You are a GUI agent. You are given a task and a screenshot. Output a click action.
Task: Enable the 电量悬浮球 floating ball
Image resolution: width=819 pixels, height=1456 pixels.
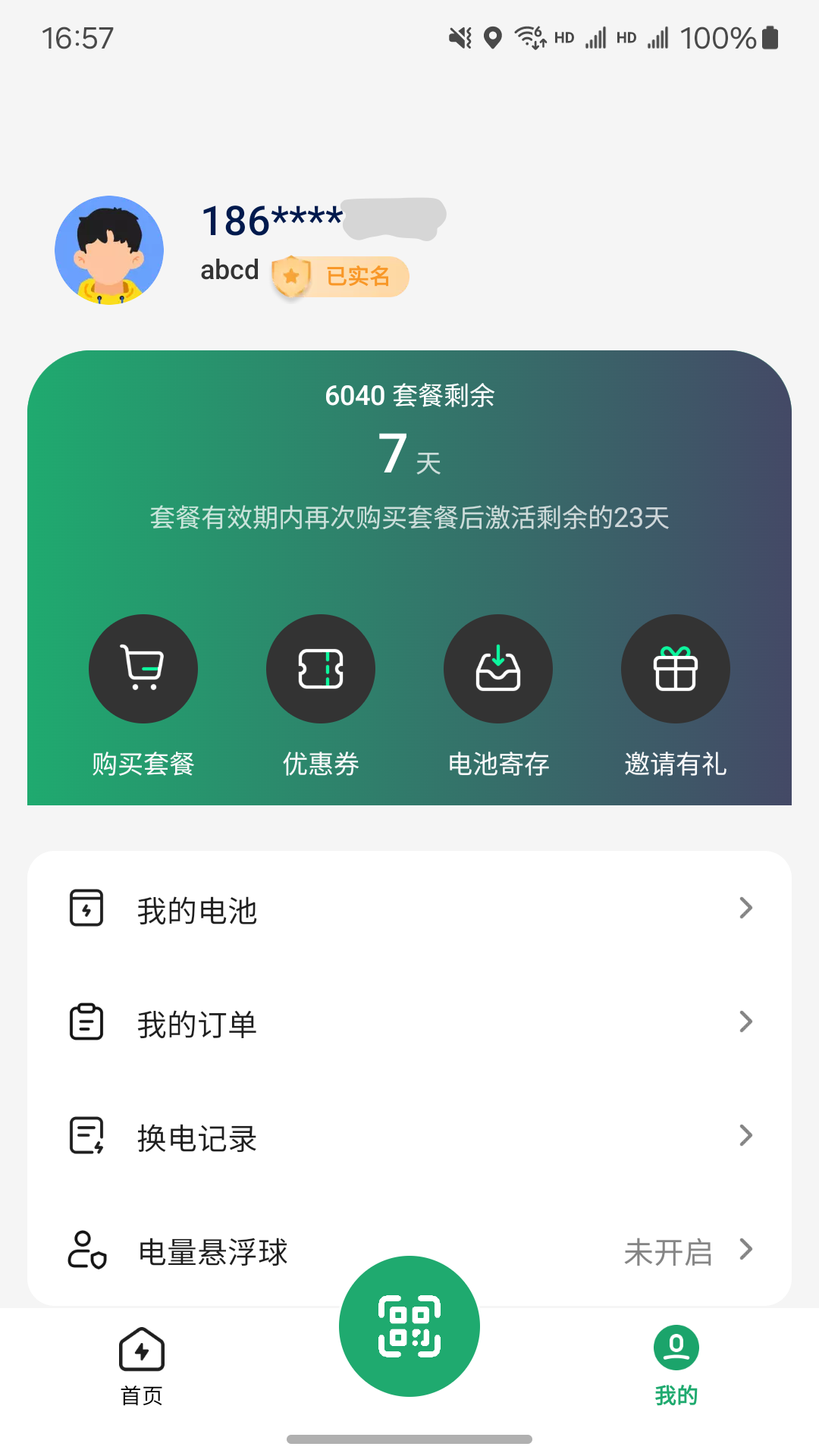pos(86,1250)
